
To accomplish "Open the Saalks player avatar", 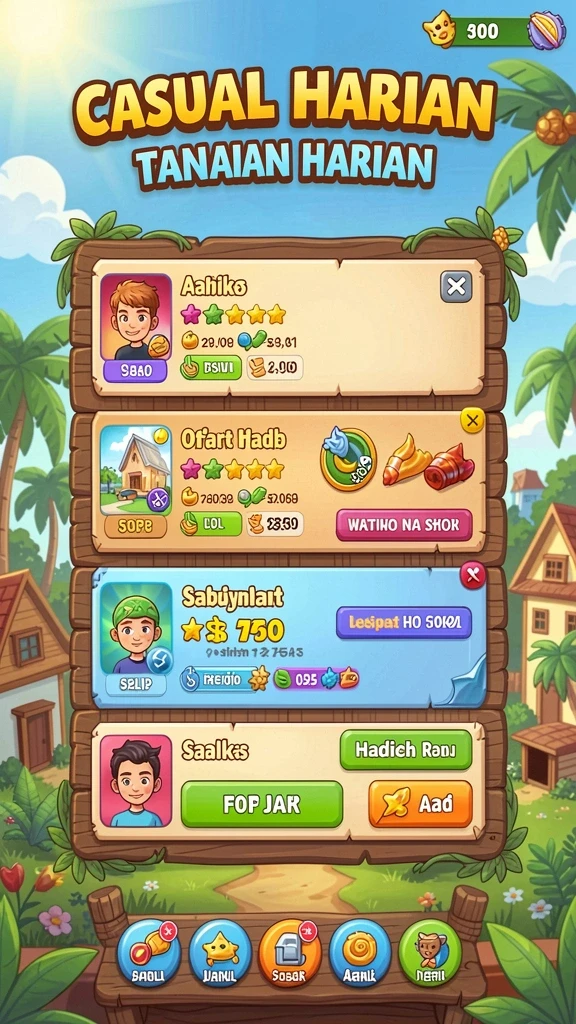I will point(135,781).
